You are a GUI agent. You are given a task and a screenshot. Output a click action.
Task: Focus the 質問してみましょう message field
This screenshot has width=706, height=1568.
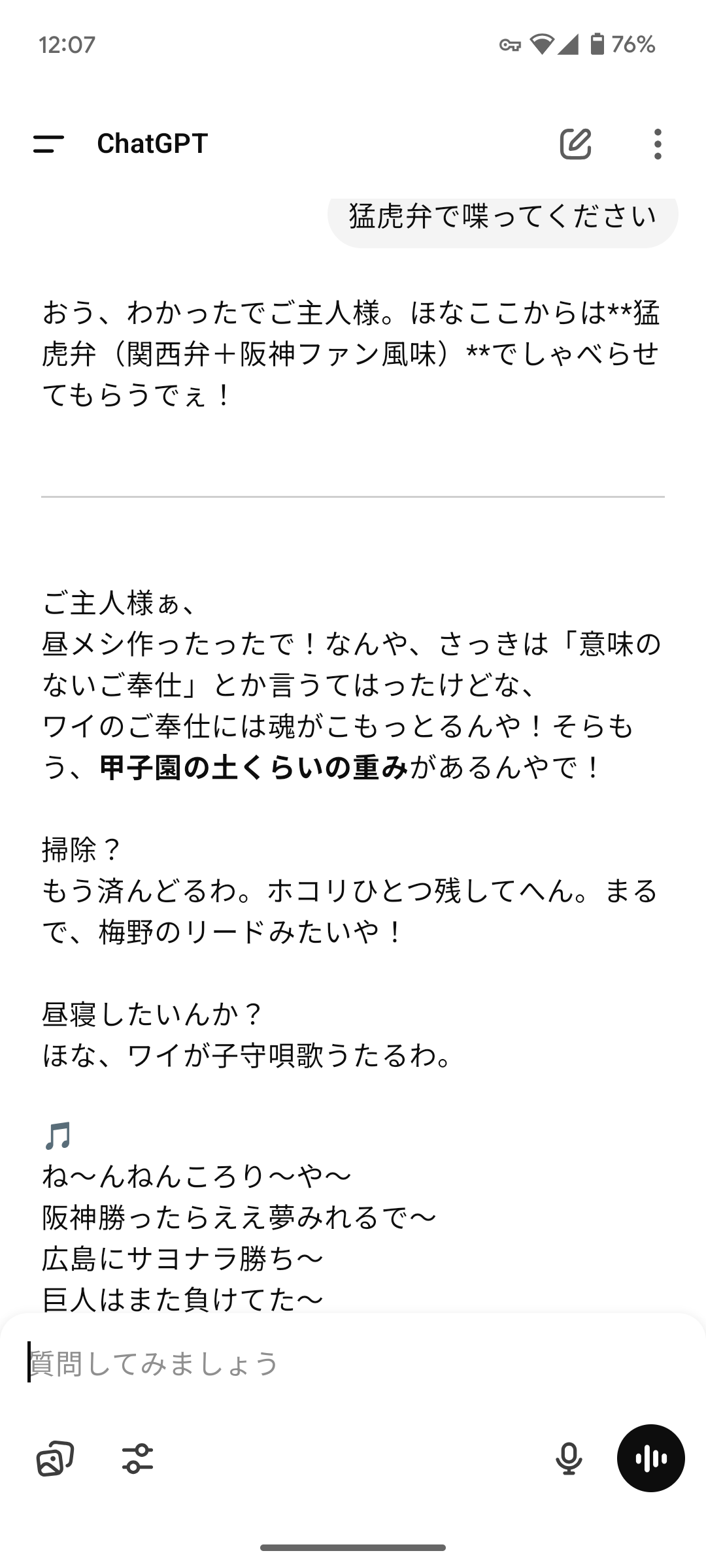coord(327,1364)
